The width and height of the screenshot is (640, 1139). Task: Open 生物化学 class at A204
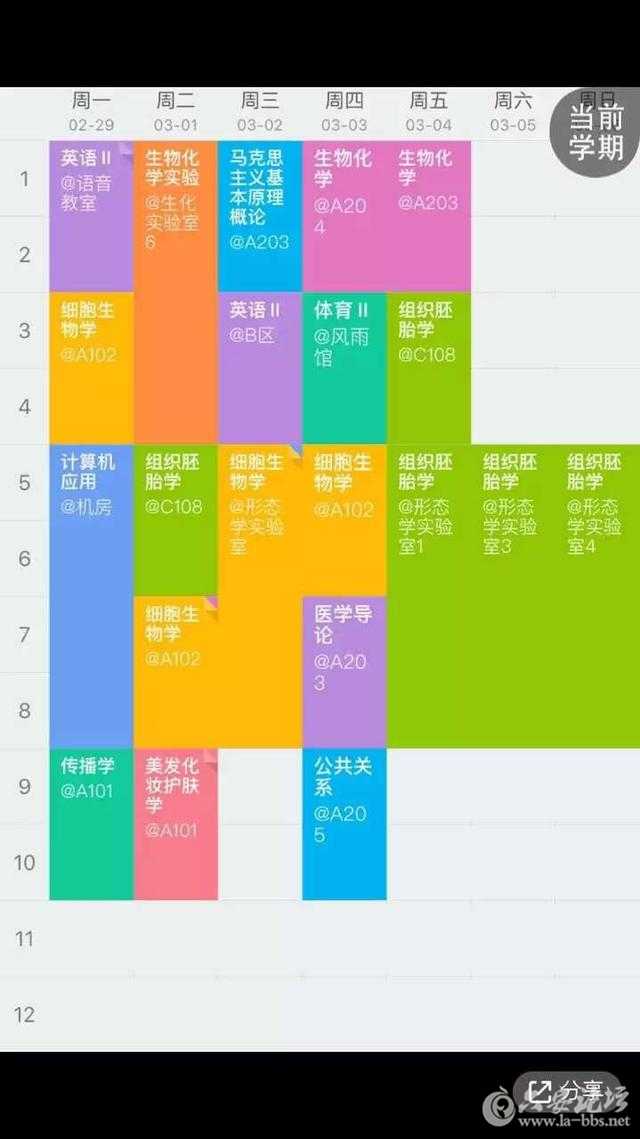click(x=344, y=215)
